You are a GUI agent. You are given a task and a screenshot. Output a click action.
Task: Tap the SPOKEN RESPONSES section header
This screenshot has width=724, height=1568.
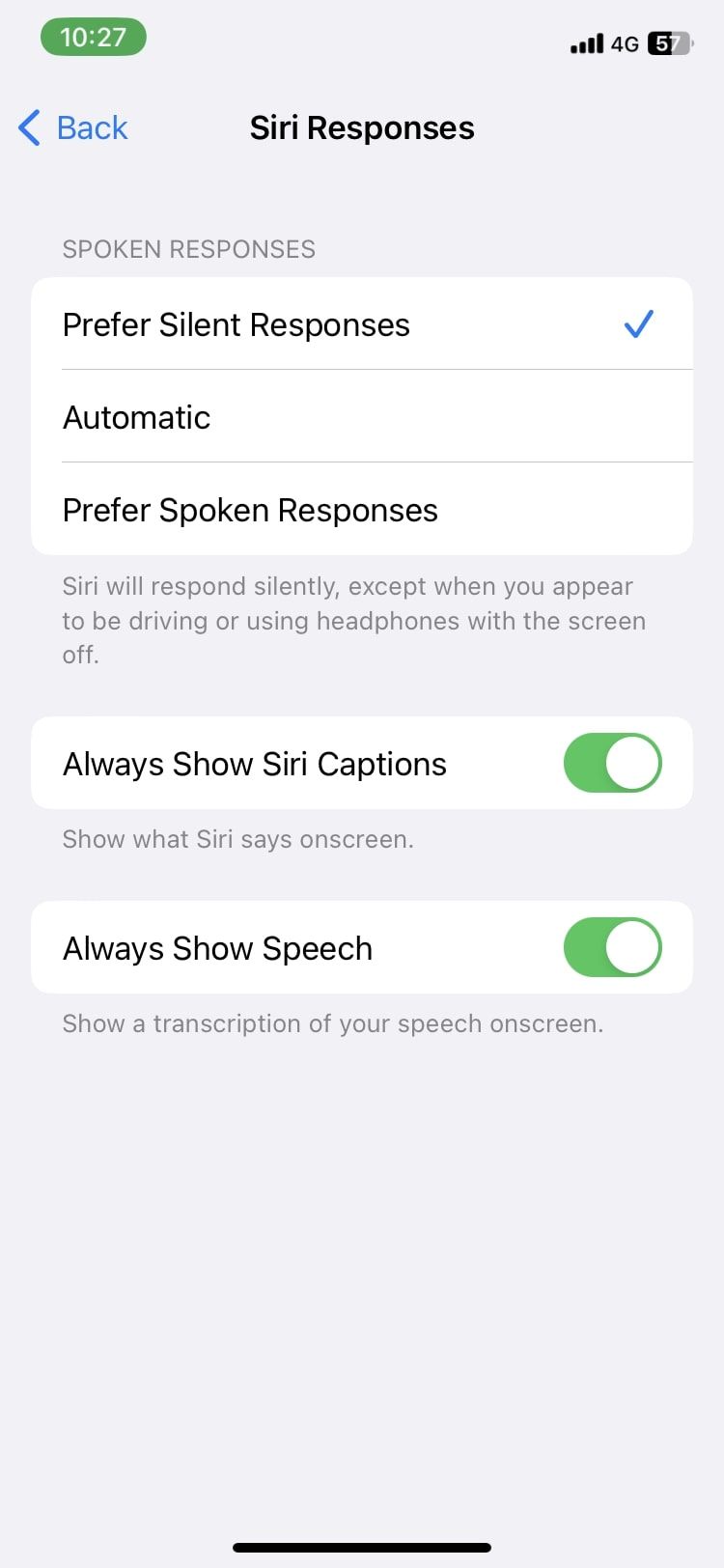coord(189,249)
